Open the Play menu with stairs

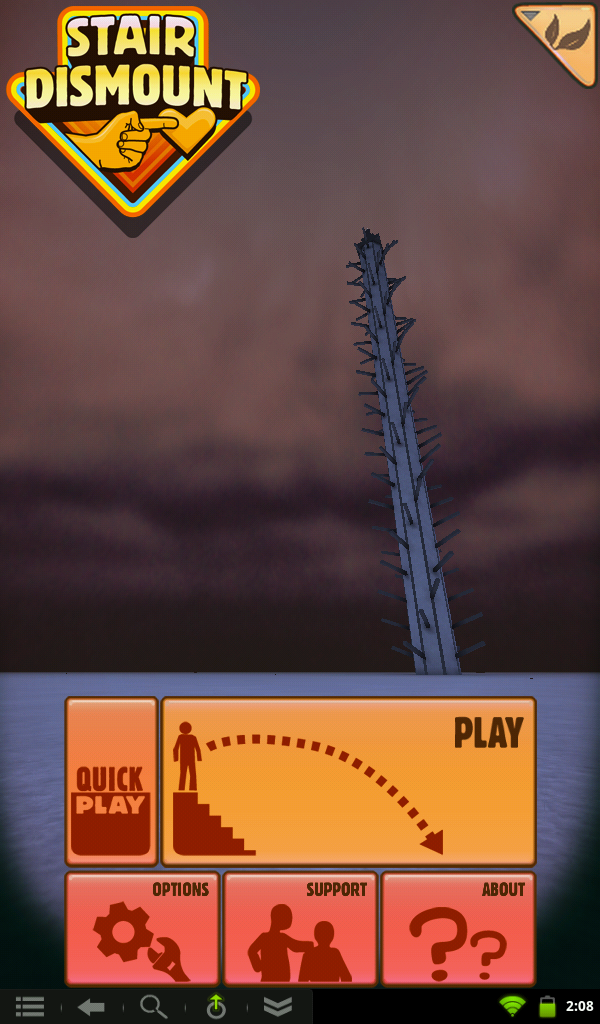point(349,781)
